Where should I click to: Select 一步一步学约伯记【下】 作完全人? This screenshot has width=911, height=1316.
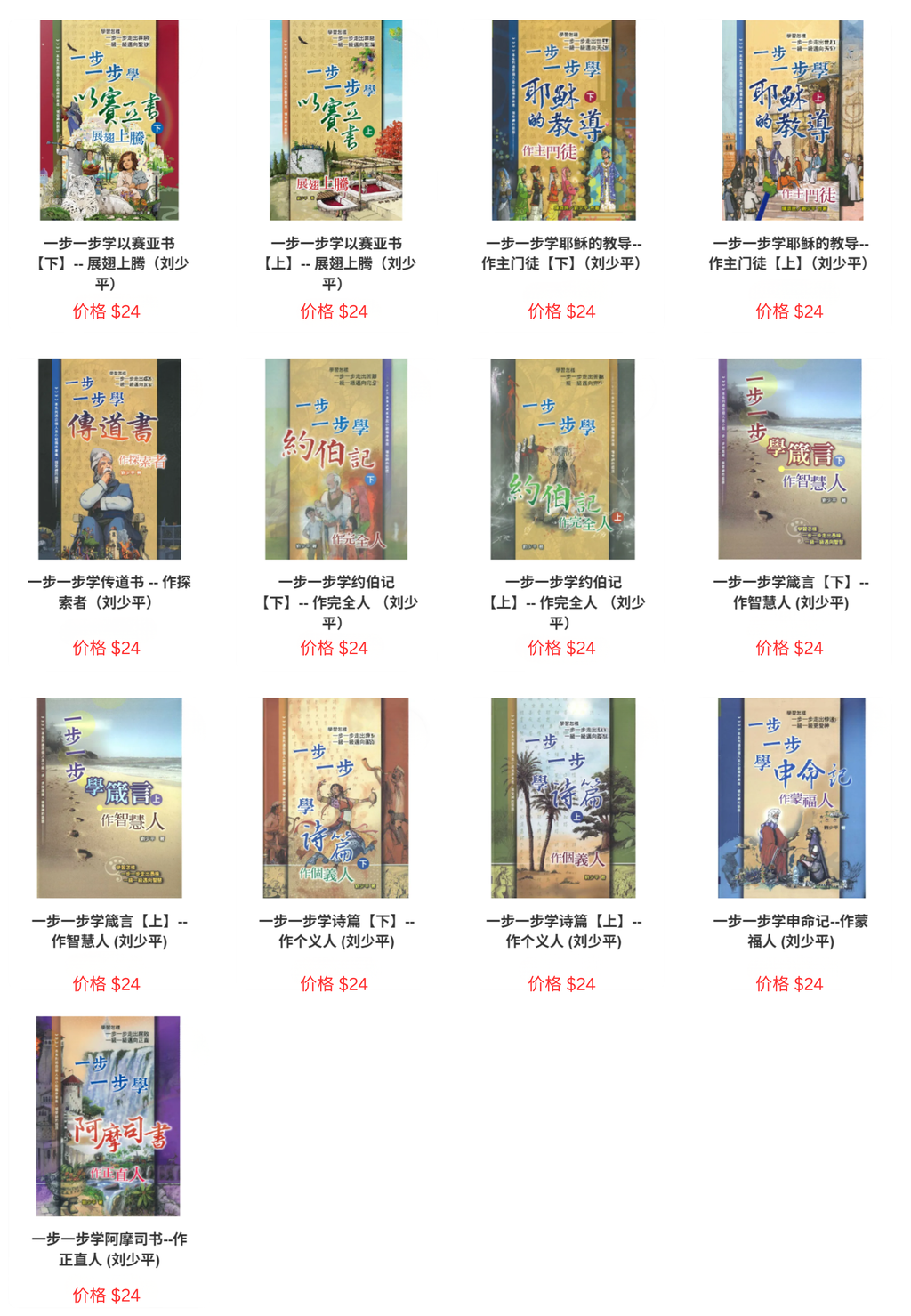335,458
